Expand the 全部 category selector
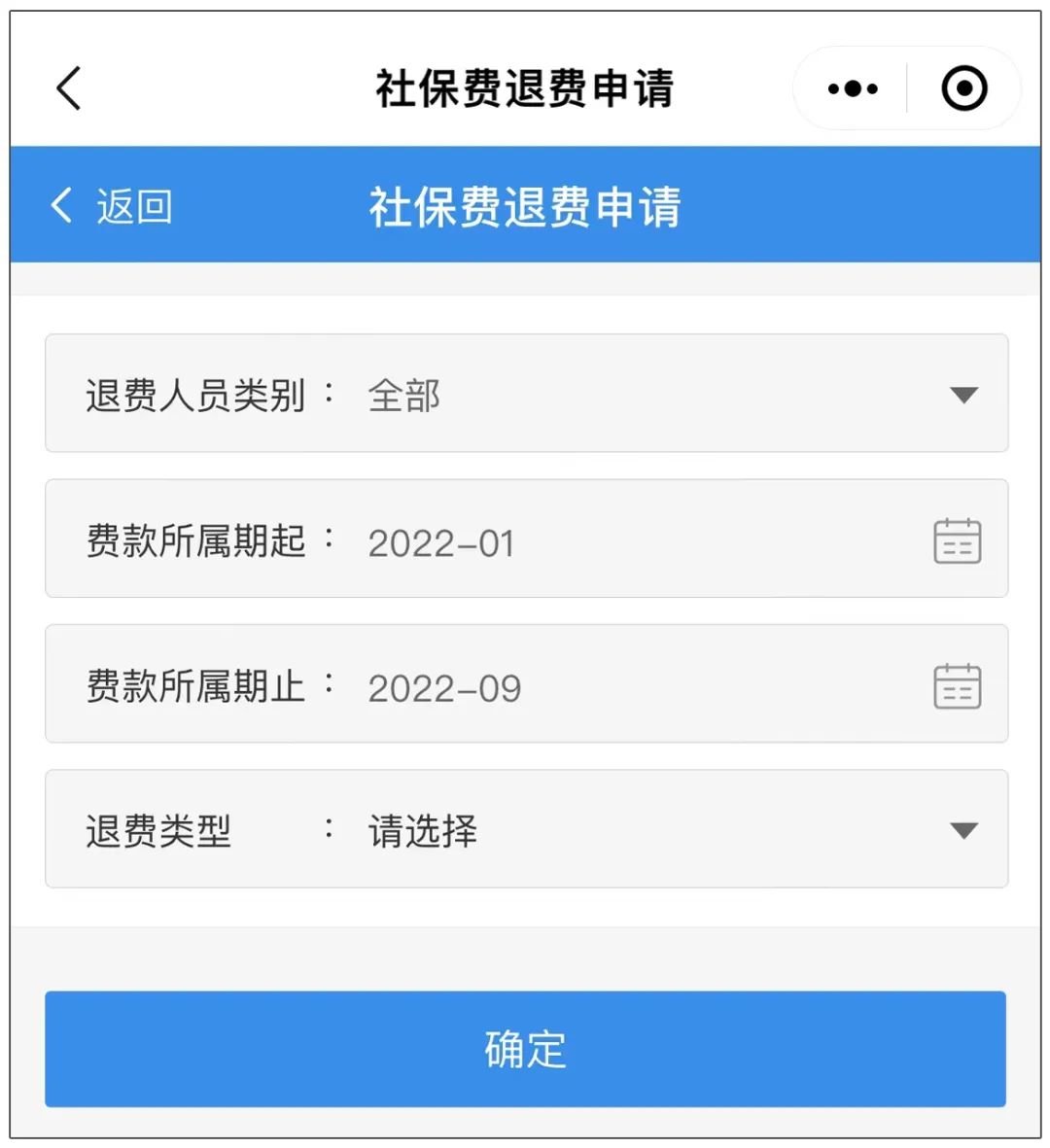 404,396
